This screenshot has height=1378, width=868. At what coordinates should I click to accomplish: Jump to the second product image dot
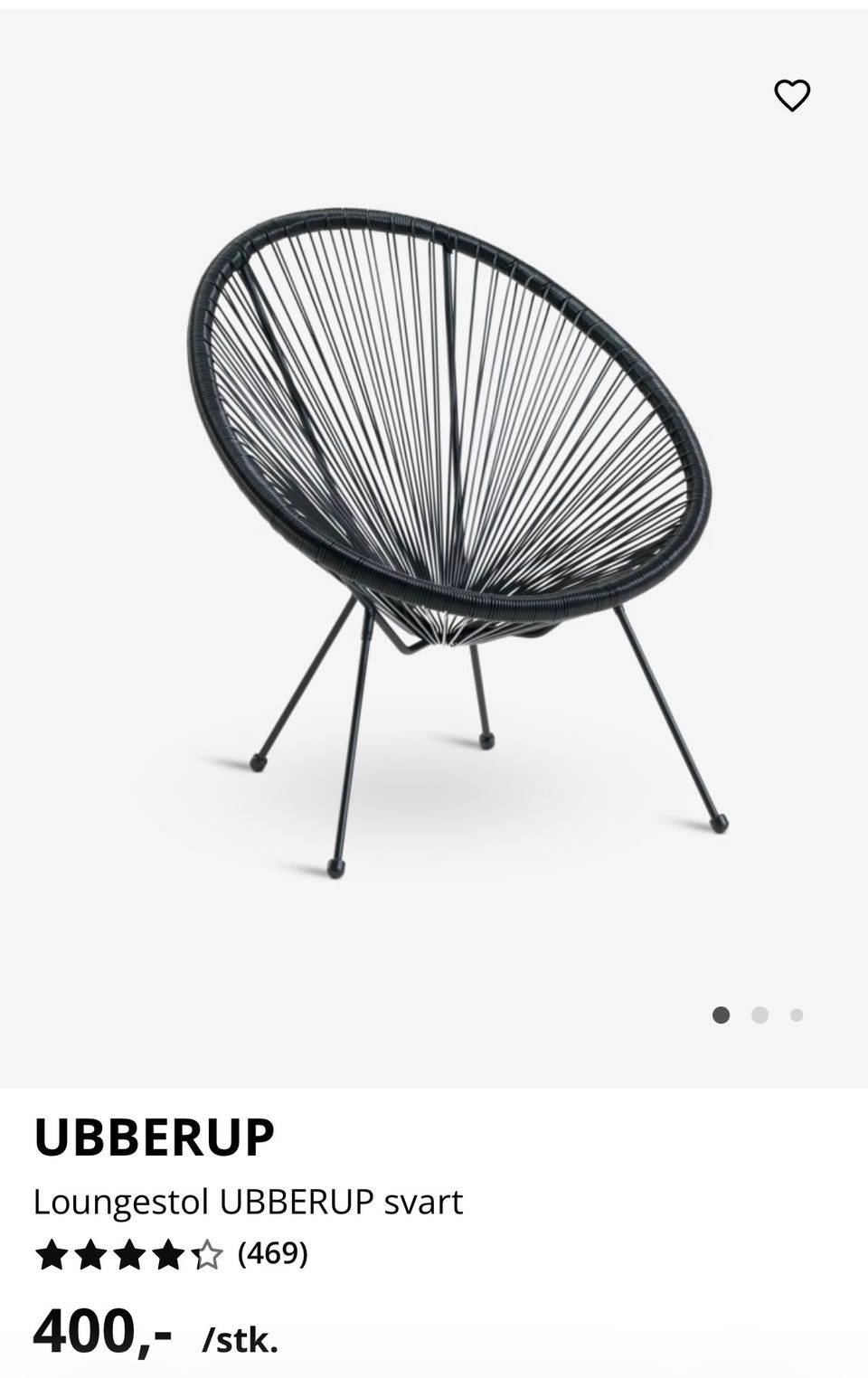759,1015
